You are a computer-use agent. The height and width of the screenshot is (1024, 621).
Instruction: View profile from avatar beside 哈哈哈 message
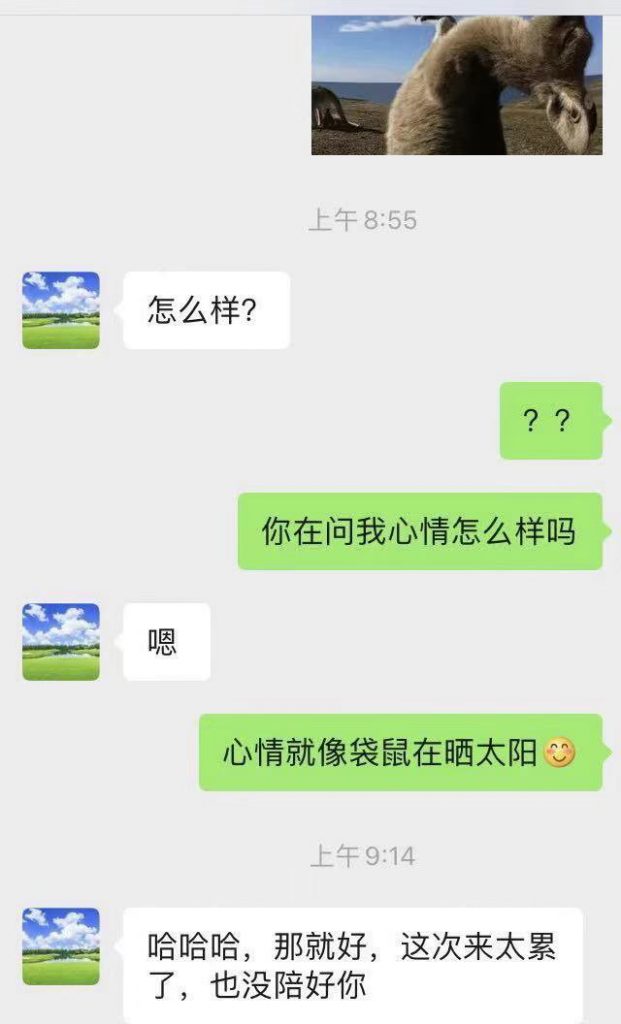coord(61,946)
